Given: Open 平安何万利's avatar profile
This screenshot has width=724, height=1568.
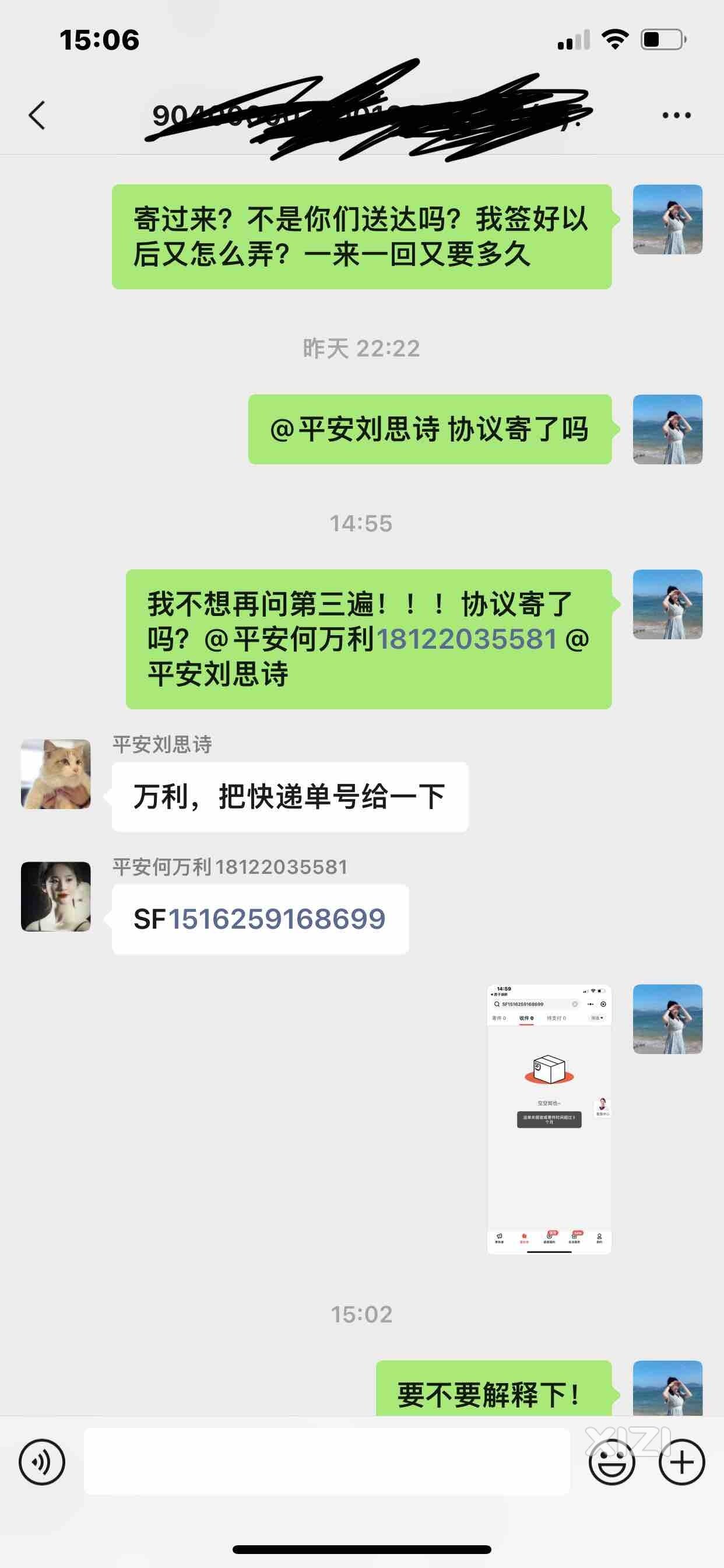Looking at the screenshot, I should pyautogui.click(x=56, y=896).
